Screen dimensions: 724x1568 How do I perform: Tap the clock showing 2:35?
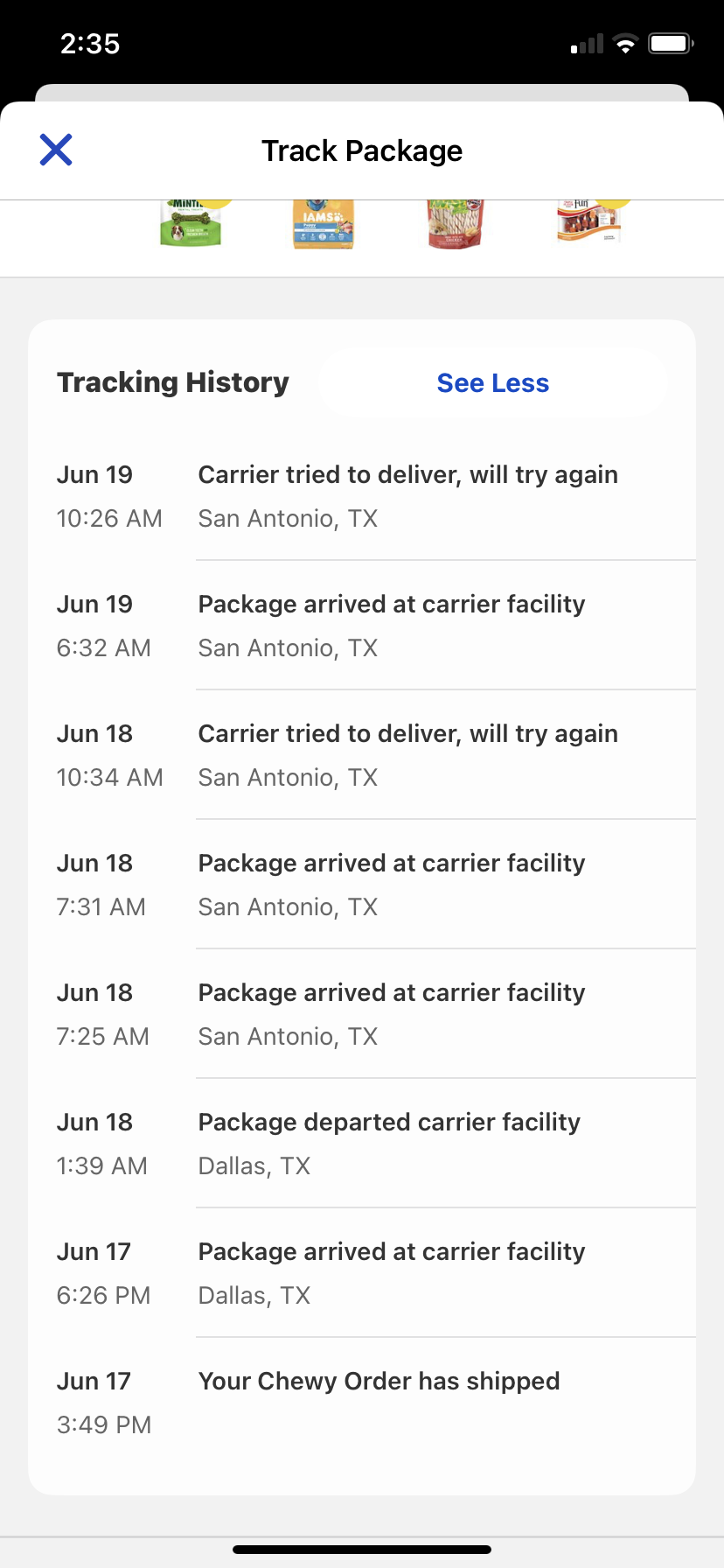coord(90,43)
